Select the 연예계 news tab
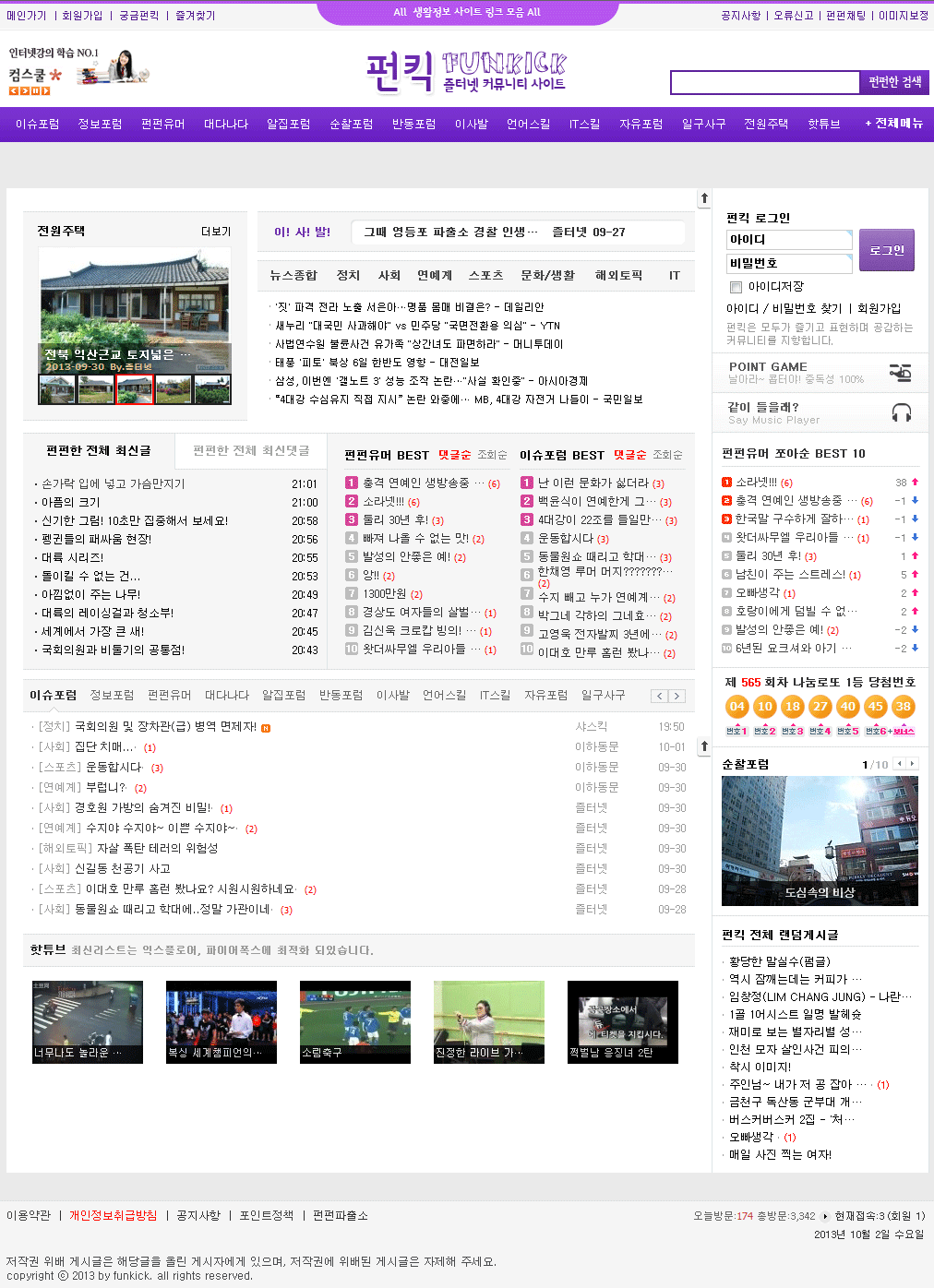 pos(434,275)
